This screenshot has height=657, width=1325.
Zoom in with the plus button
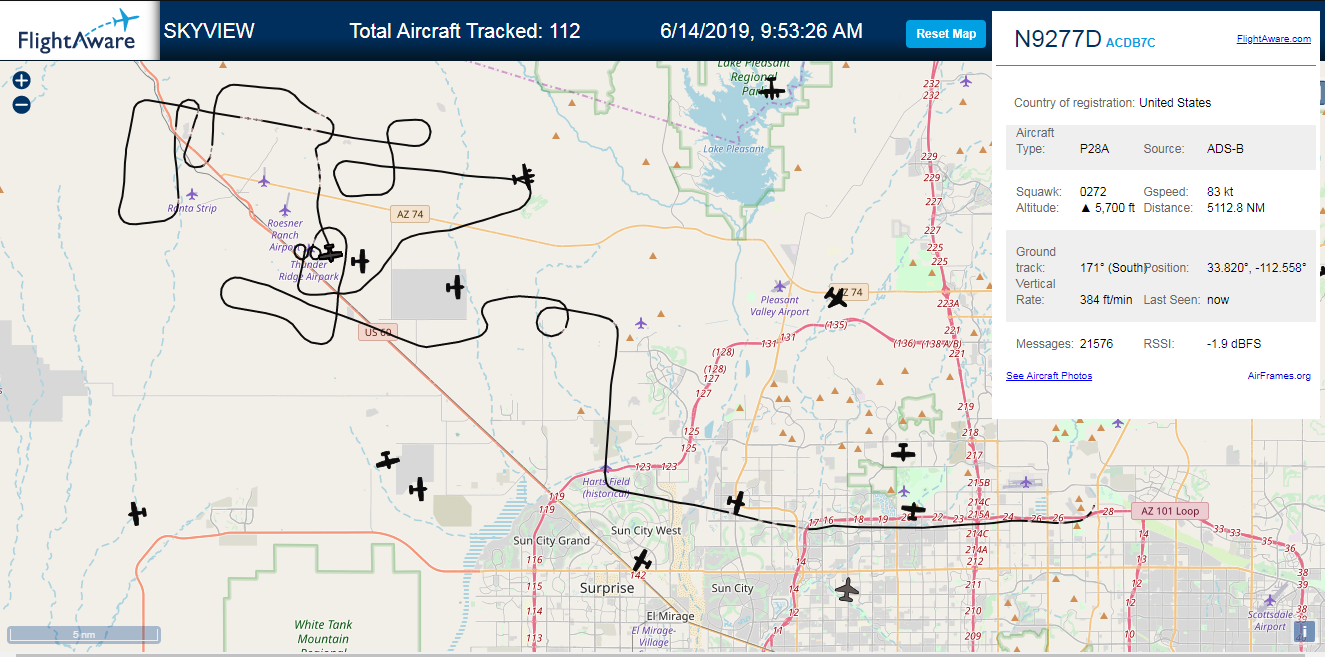[x=21, y=81]
